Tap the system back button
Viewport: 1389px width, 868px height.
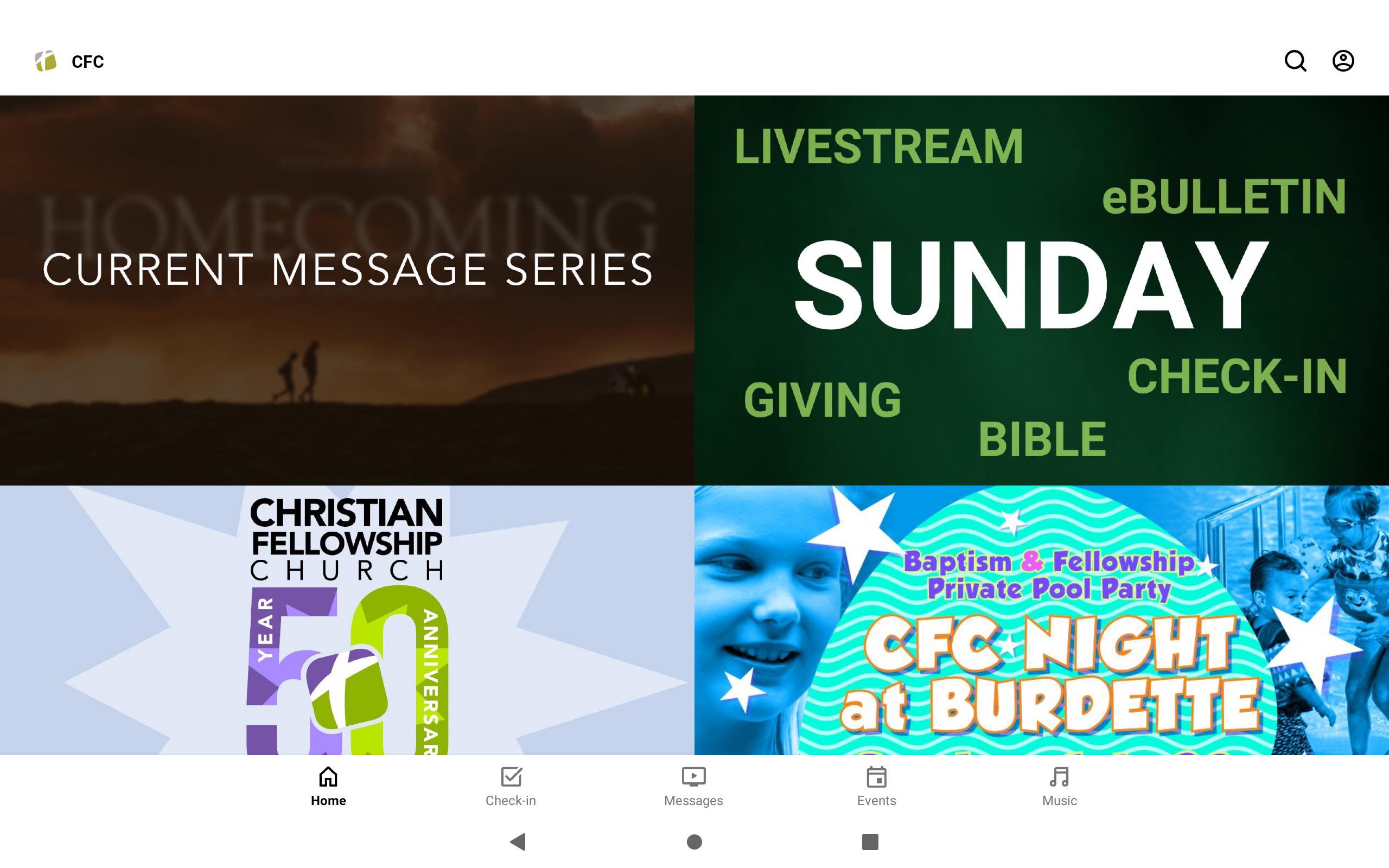518,841
